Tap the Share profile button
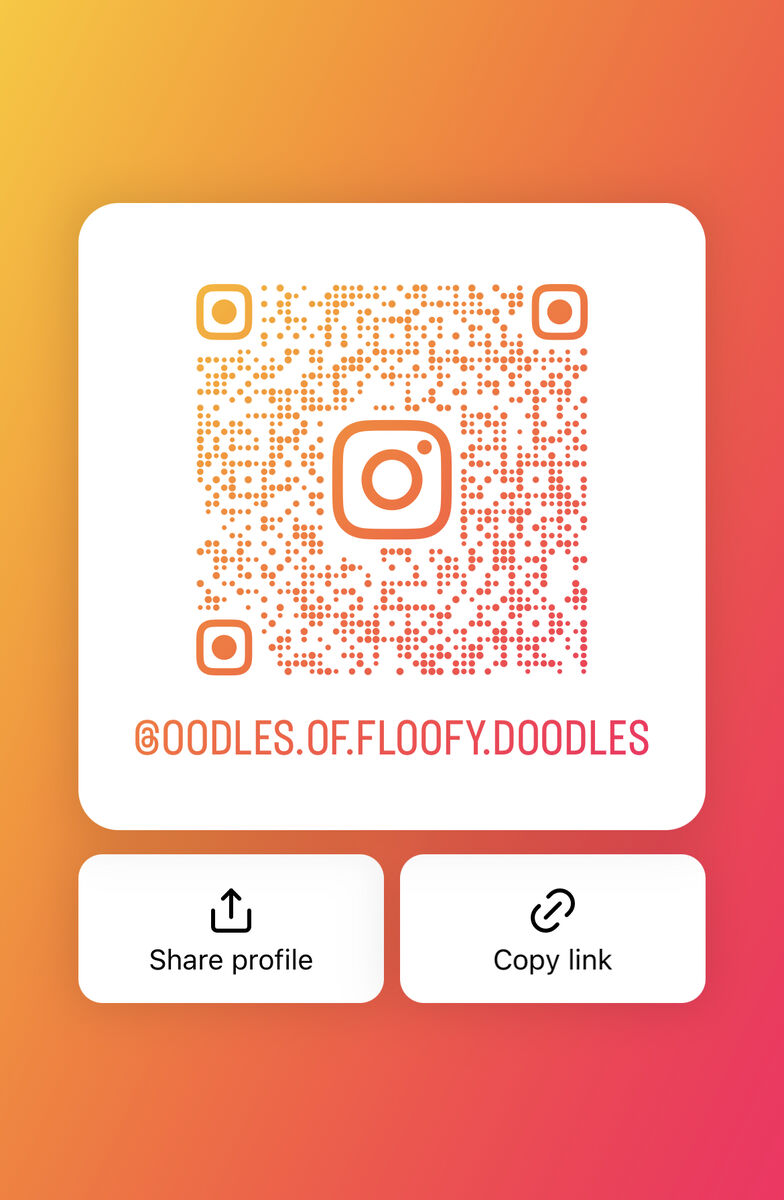The image size is (784, 1200). (231, 929)
